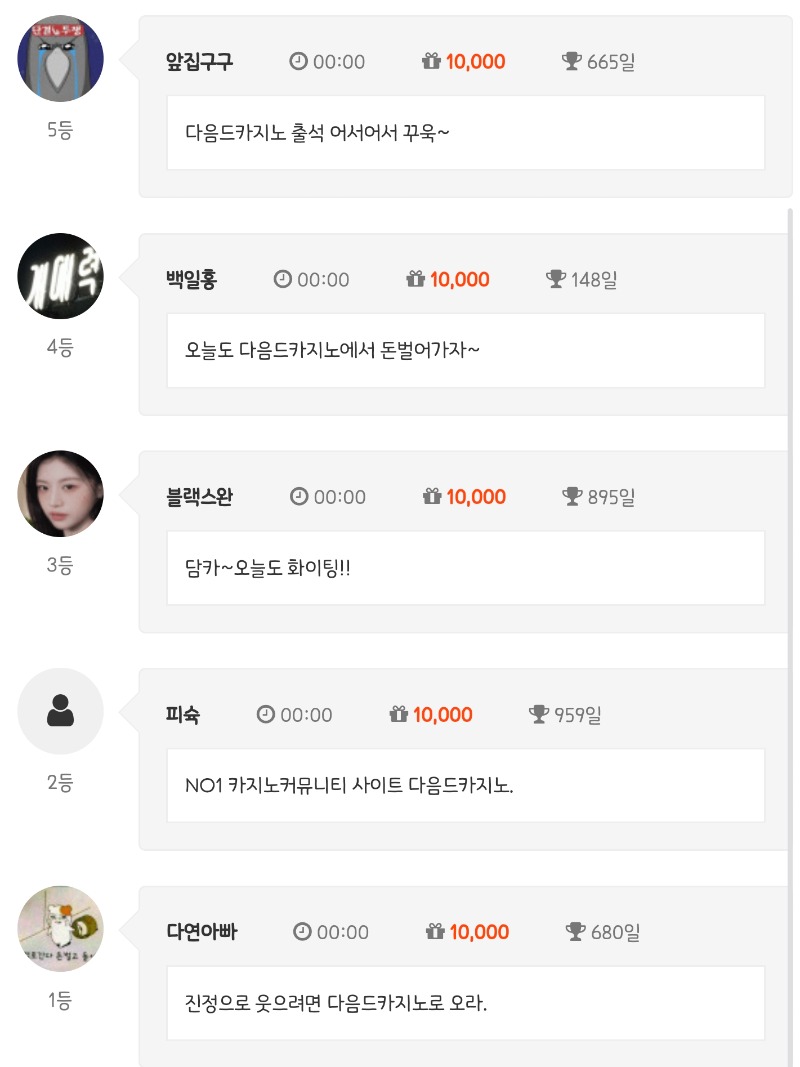Image resolution: width=800 pixels, height=1067 pixels.
Task: Open 다연아빠's member profile name
Action: tap(201, 932)
